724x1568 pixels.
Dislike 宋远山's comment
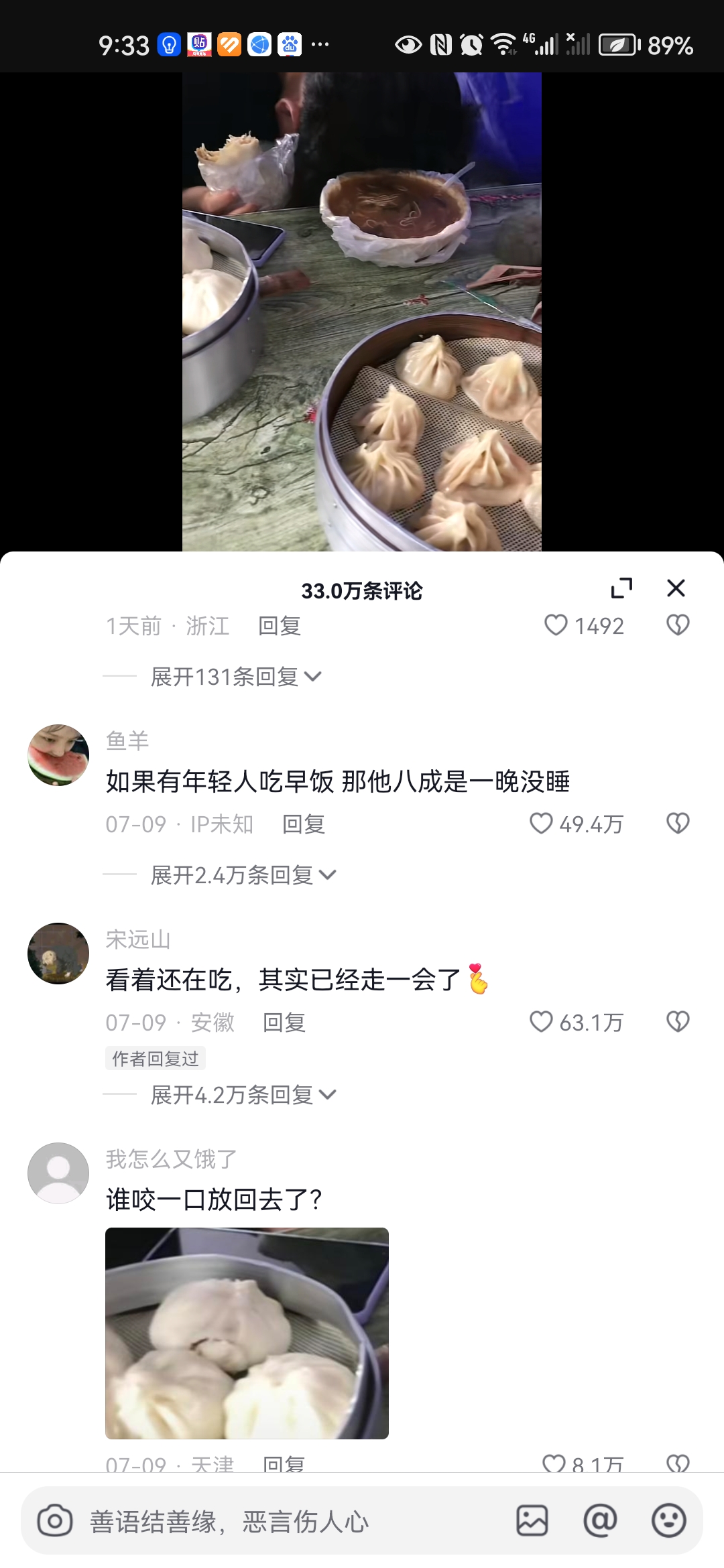point(678,1022)
